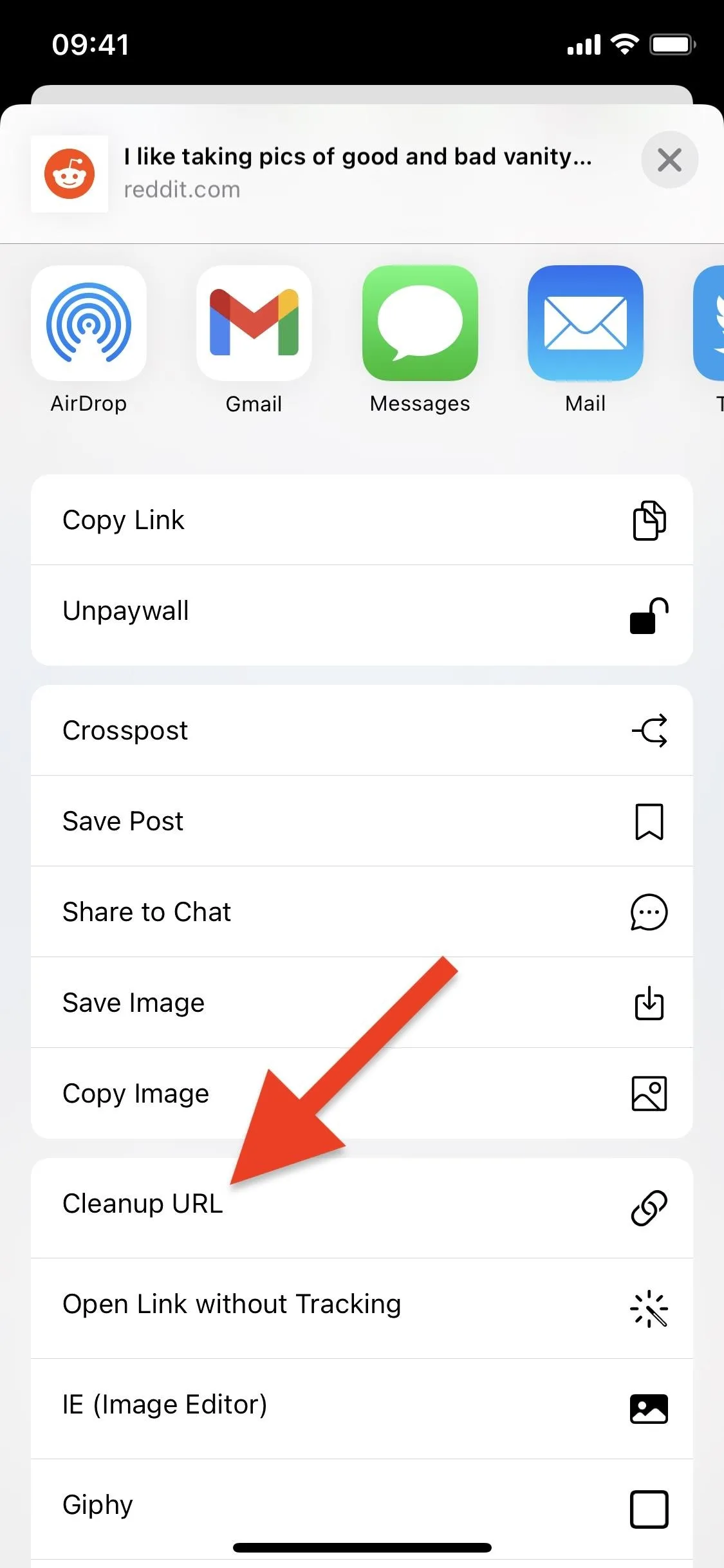This screenshot has height=1568, width=724.
Task: Select Share to Chat
Action: 362,912
